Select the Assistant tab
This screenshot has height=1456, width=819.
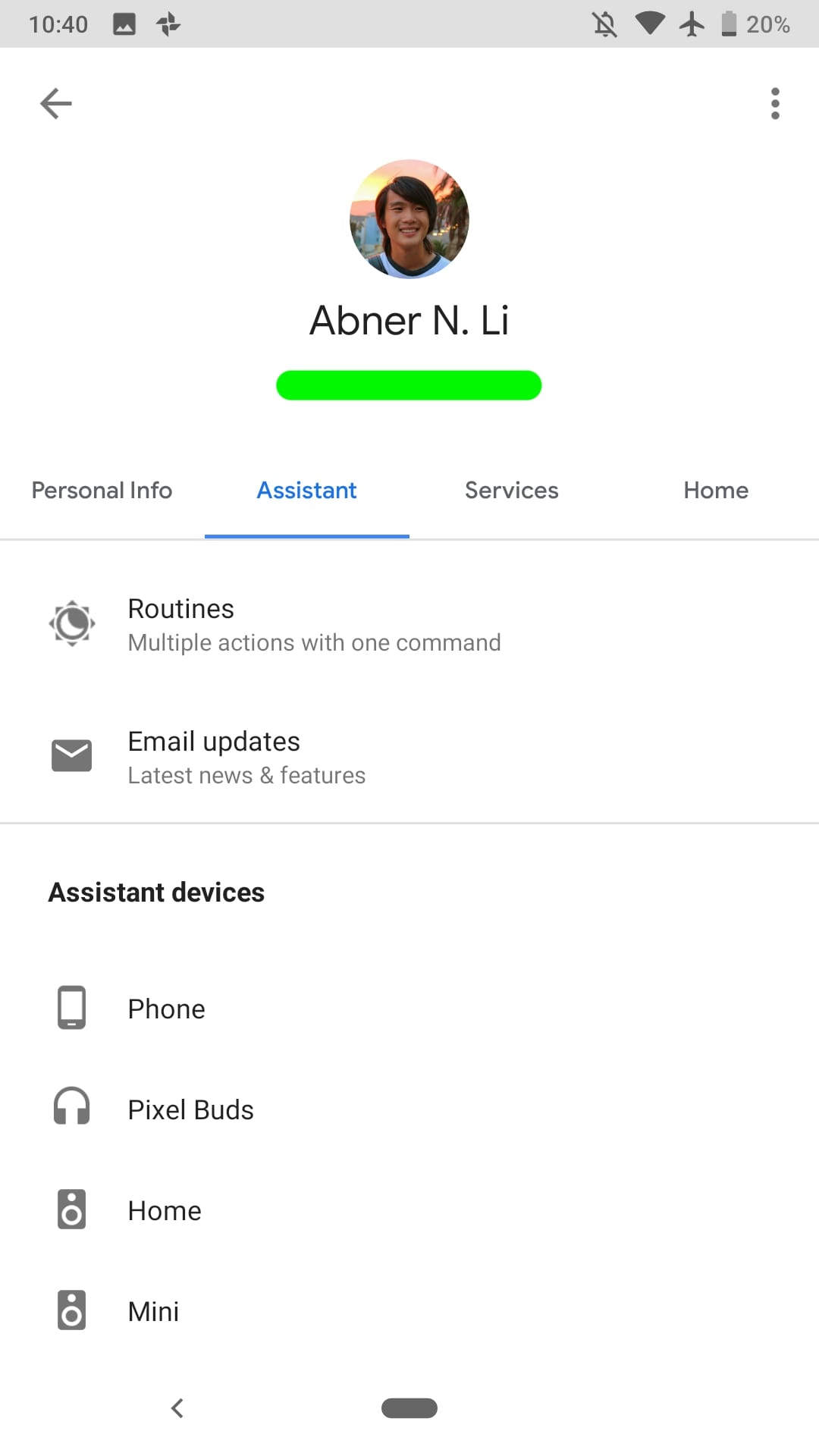point(307,491)
